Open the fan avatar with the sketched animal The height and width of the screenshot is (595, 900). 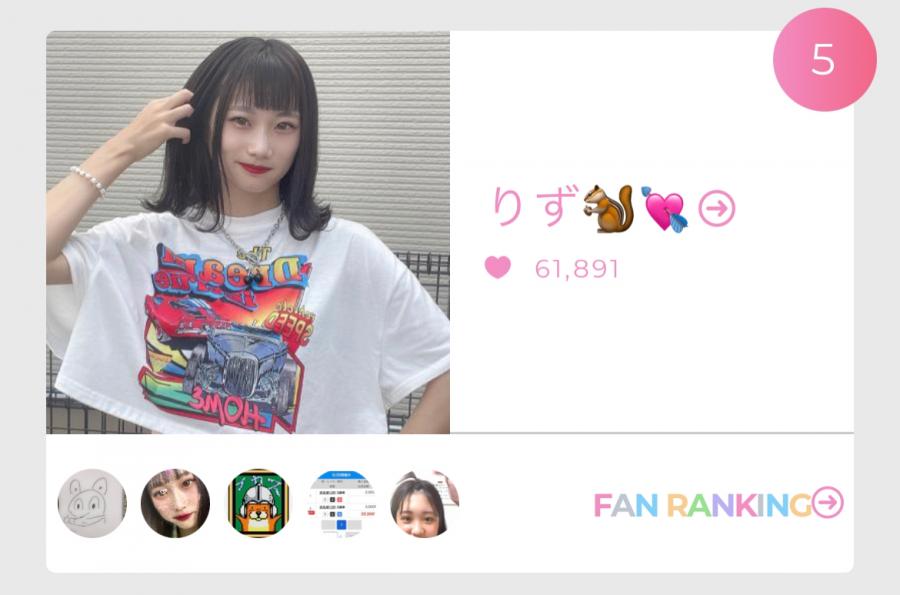click(92, 504)
